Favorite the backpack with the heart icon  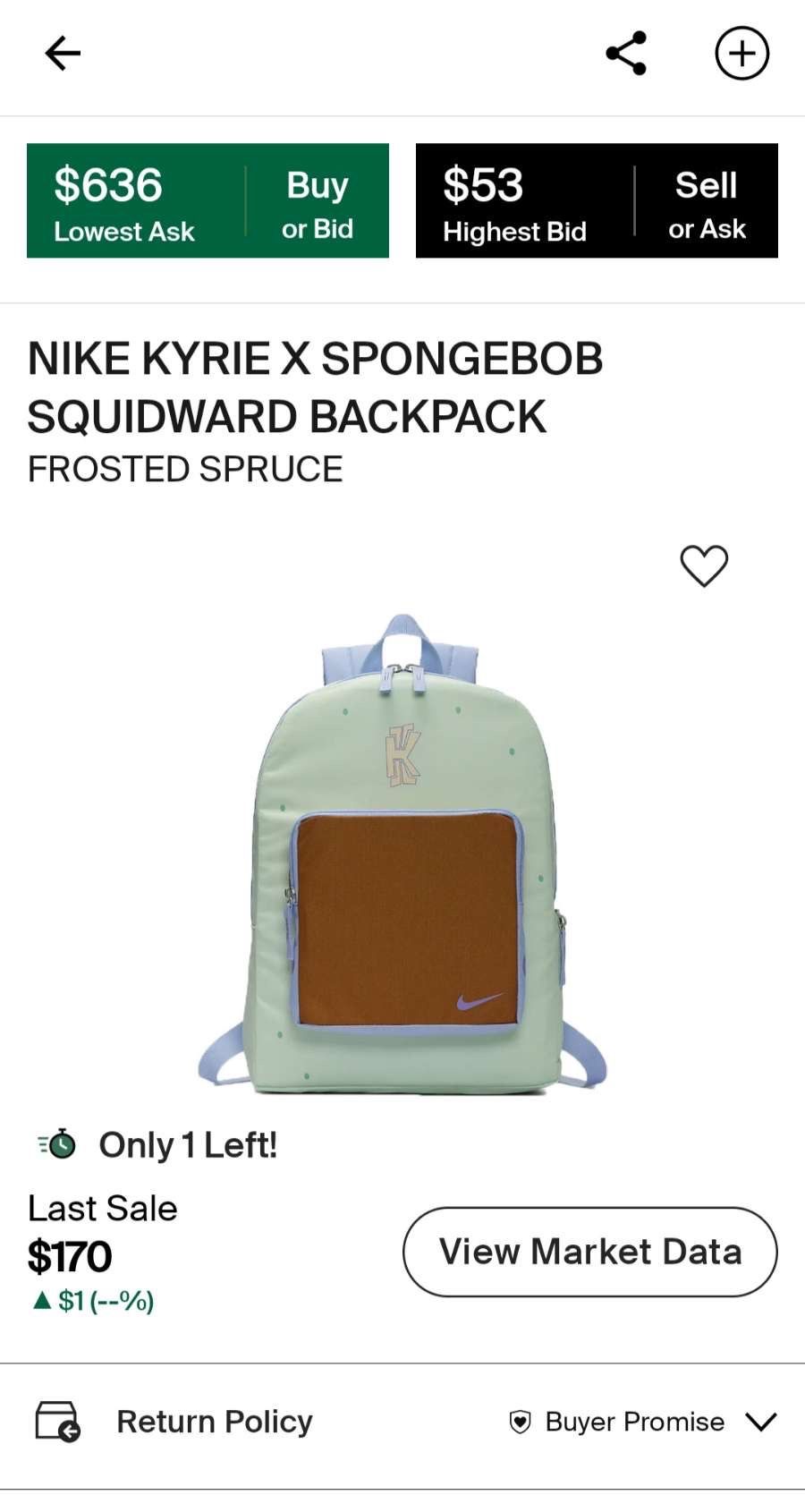pyautogui.click(x=704, y=565)
